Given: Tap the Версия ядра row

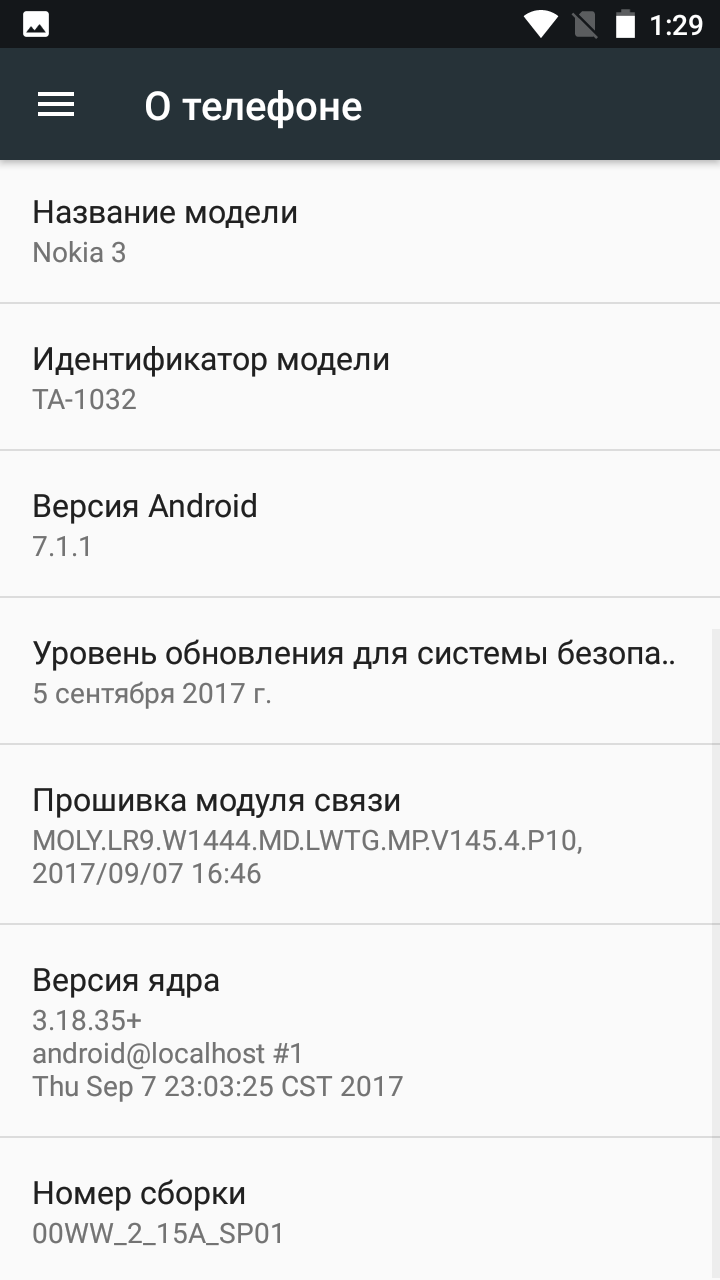Looking at the screenshot, I should click(x=360, y=1031).
